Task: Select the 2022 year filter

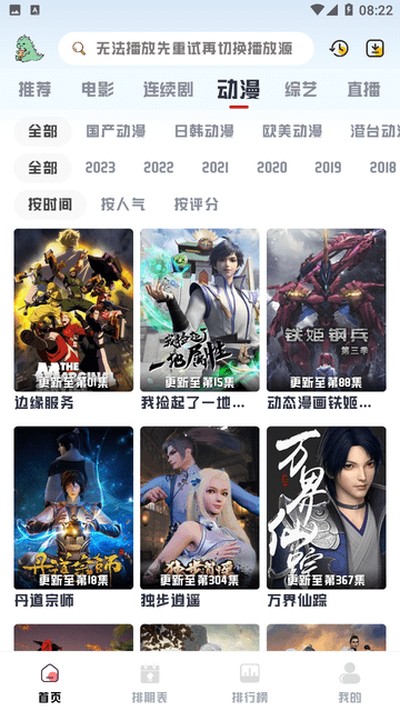Action: [x=159, y=168]
